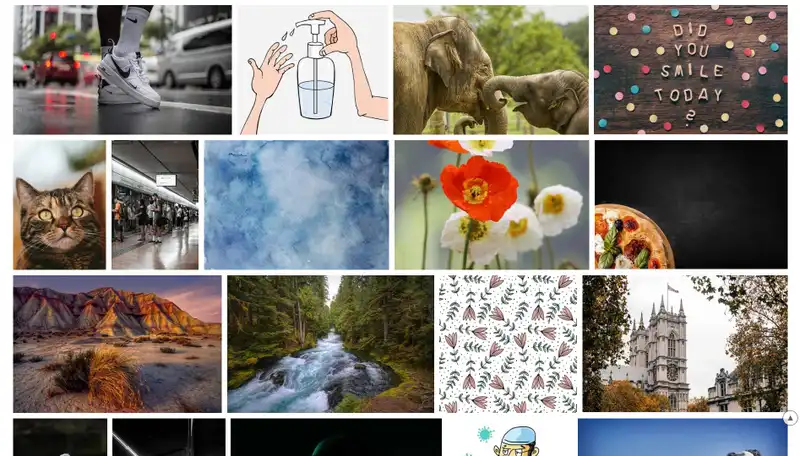Open the gothic cathedral photo

coord(684,344)
